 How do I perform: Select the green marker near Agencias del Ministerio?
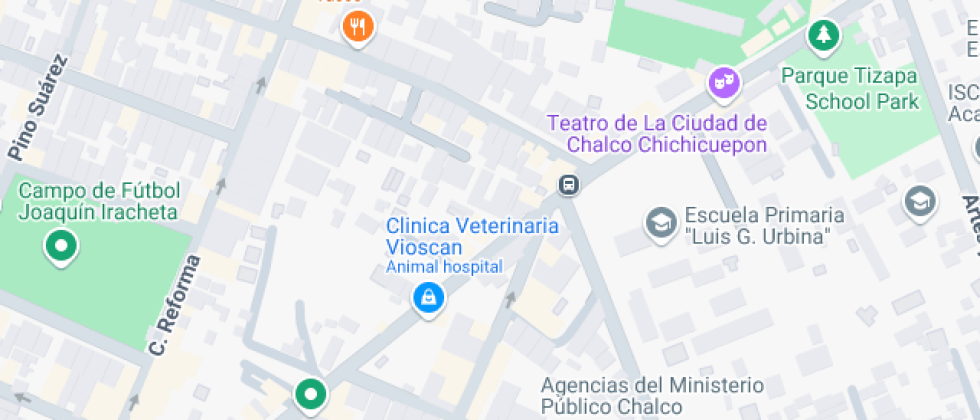(311, 394)
